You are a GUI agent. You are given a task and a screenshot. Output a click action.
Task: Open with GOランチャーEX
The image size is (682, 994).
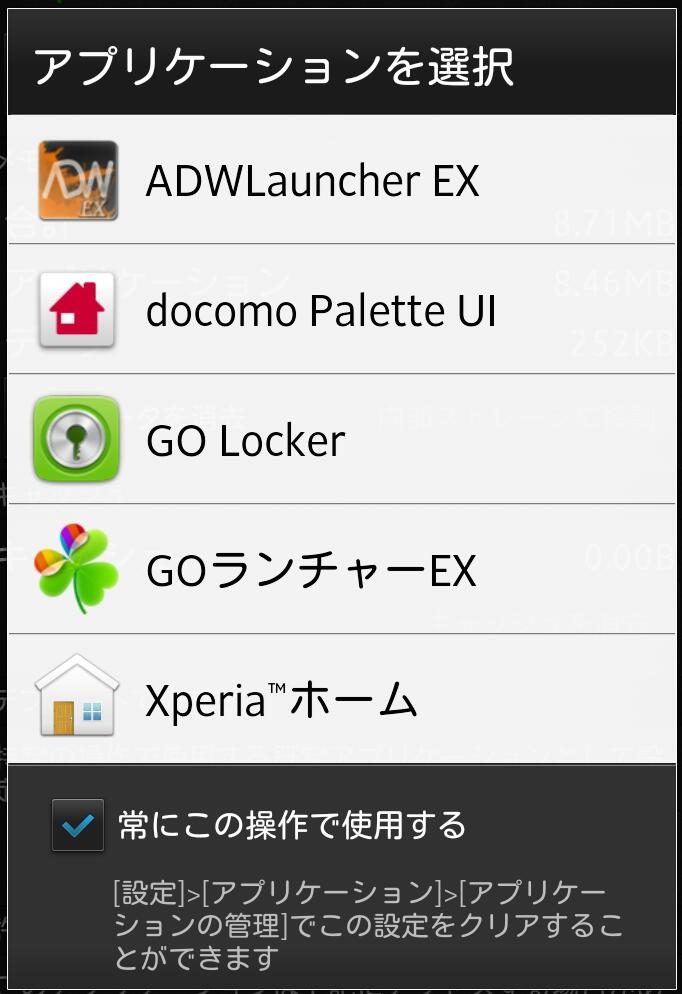(340, 570)
